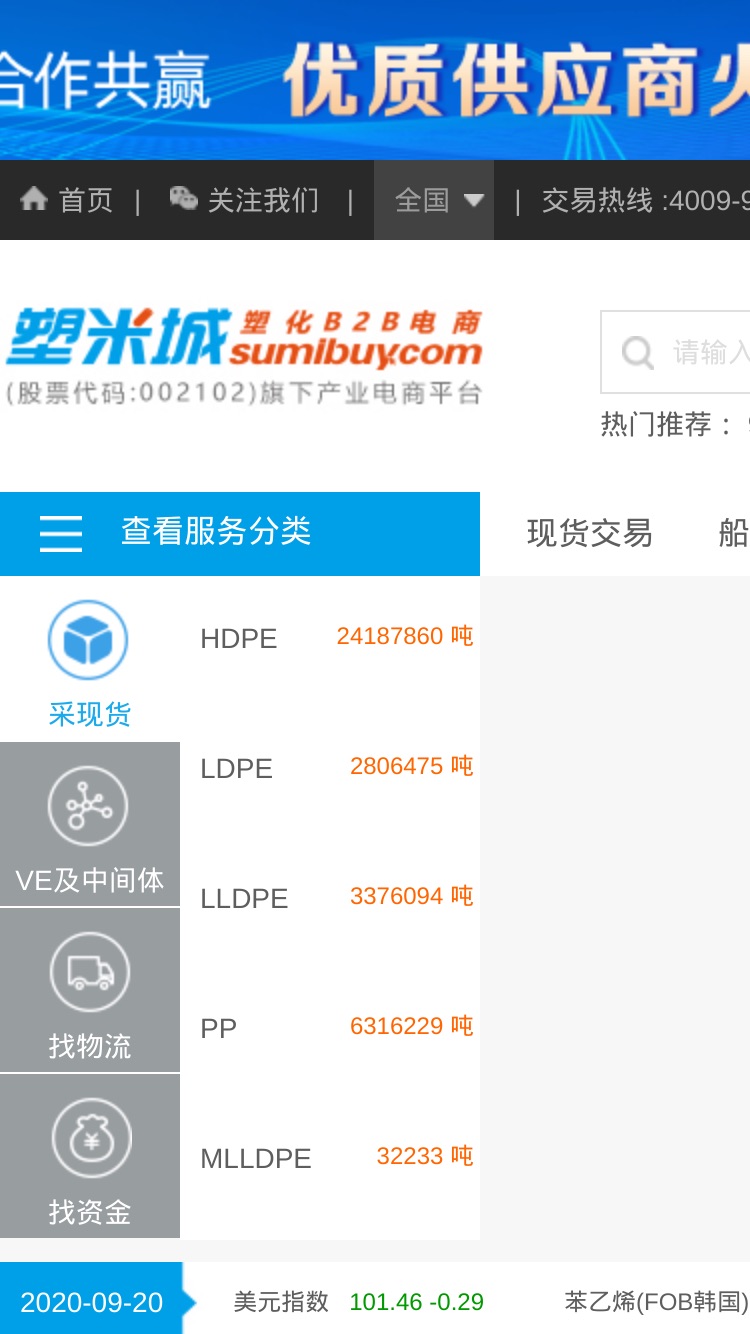Image resolution: width=750 pixels, height=1334 pixels.
Task: Tap the search input box
Action: pos(675,352)
